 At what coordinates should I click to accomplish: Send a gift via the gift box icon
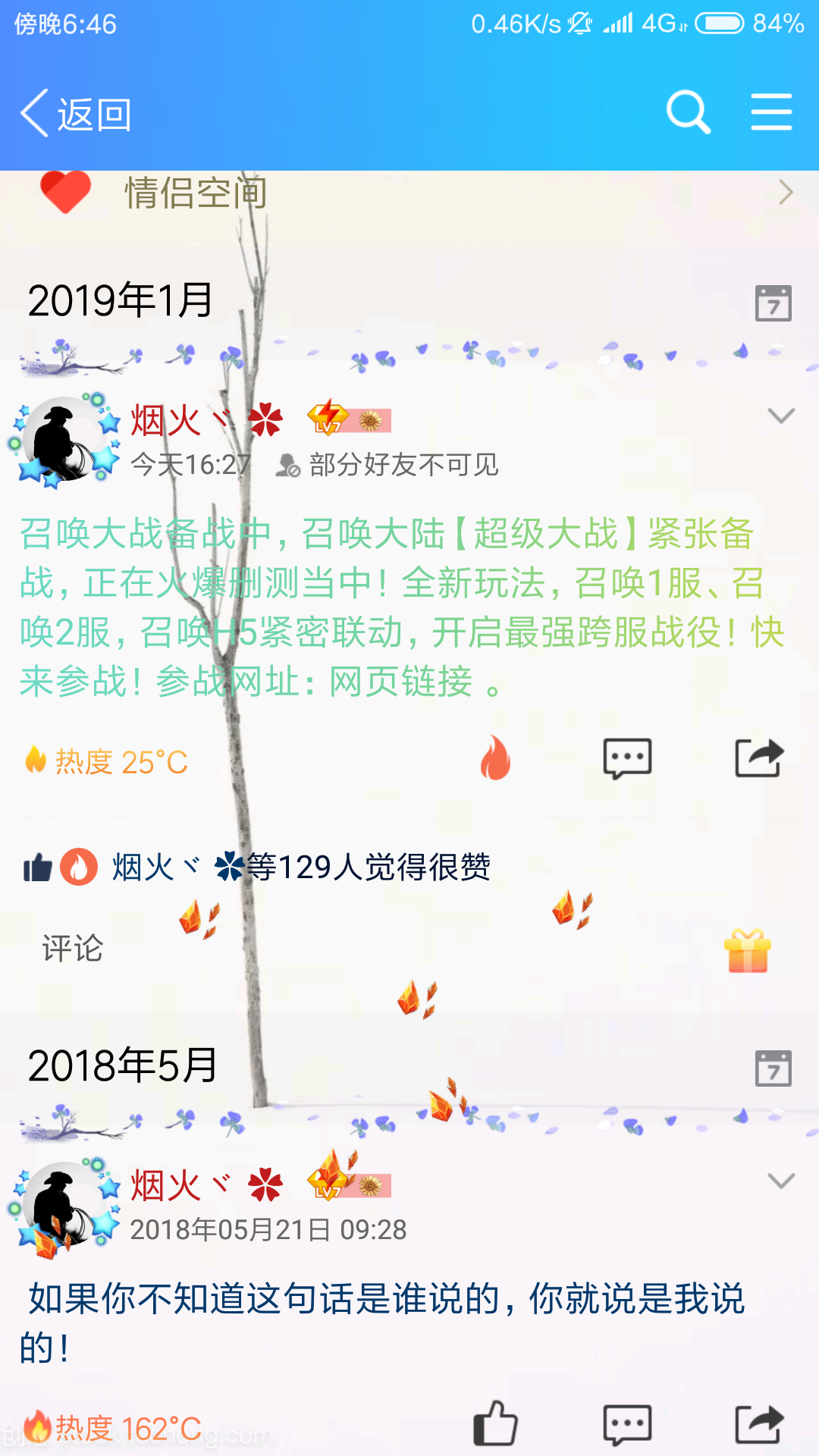click(x=748, y=951)
